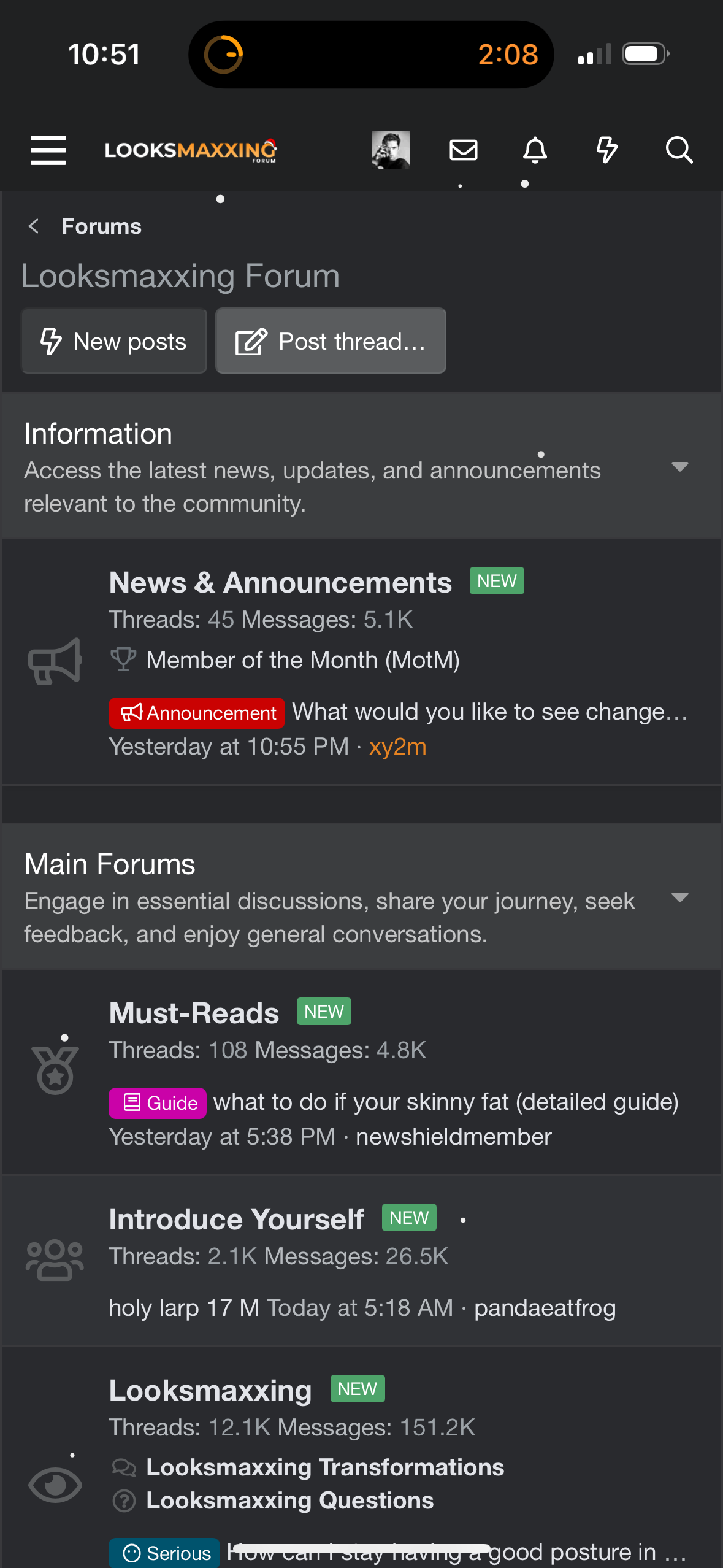
Task: Open the skinny fat detailed guide thread
Action: 445,1102
